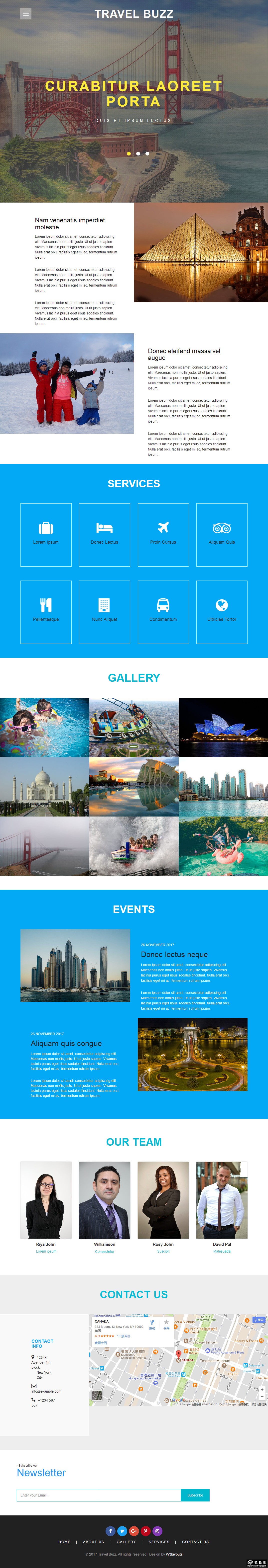The height and width of the screenshot is (1568, 268).
Task: Open the Nunc Aliquet service tile
Action: [104, 612]
